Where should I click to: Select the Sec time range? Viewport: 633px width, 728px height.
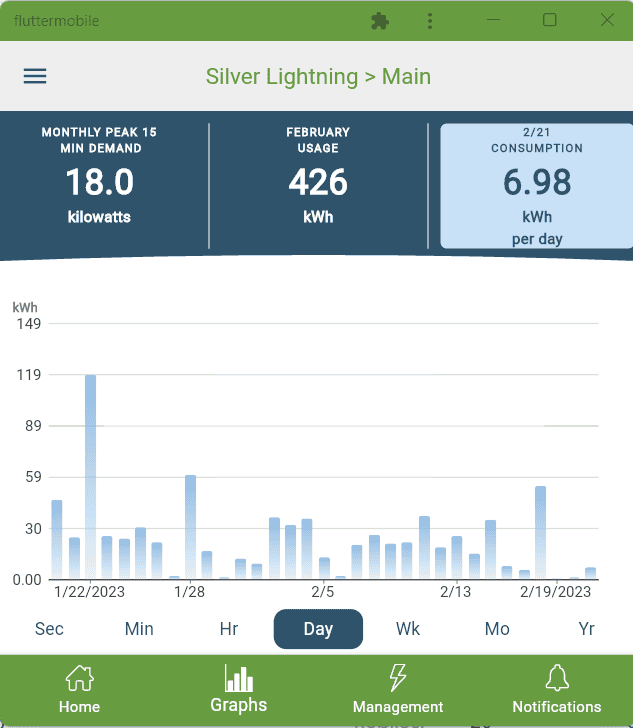click(49, 629)
